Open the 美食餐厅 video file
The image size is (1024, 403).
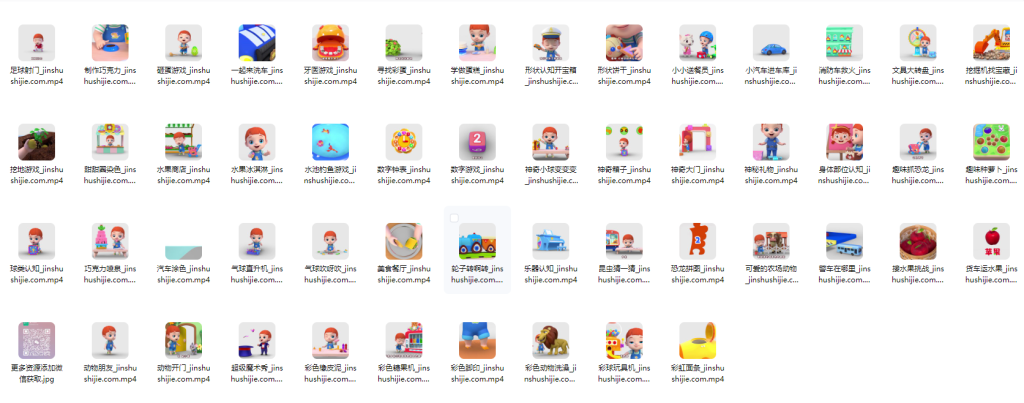click(x=404, y=241)
